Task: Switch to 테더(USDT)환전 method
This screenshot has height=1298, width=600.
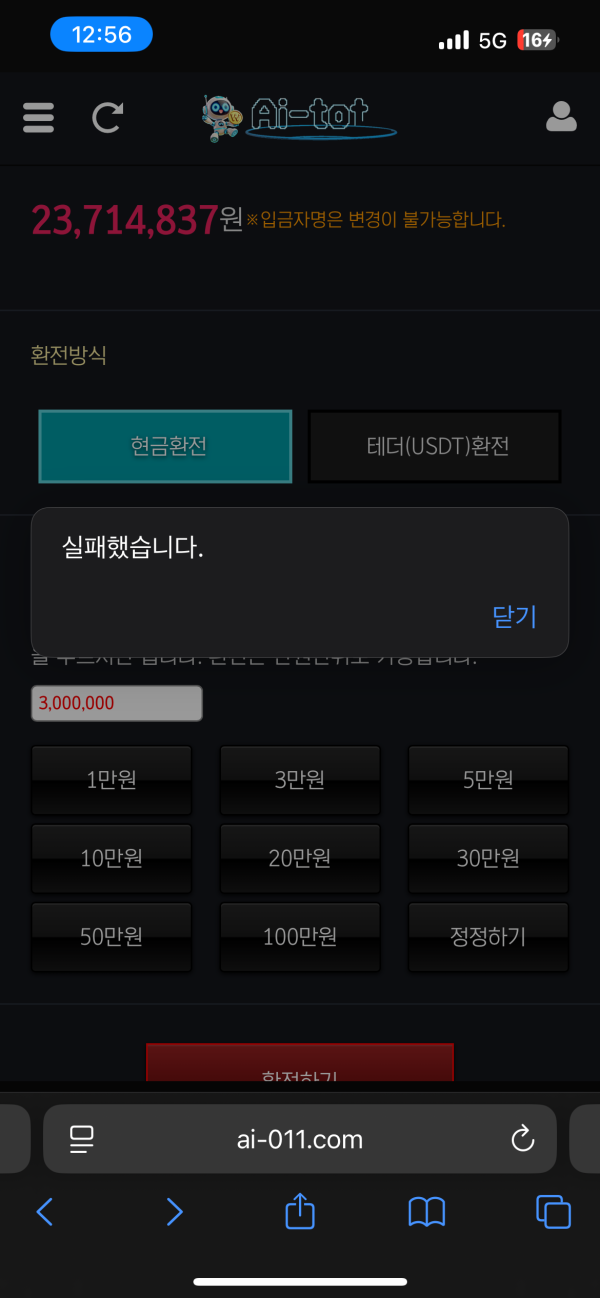Action: (x=434, y=446)
